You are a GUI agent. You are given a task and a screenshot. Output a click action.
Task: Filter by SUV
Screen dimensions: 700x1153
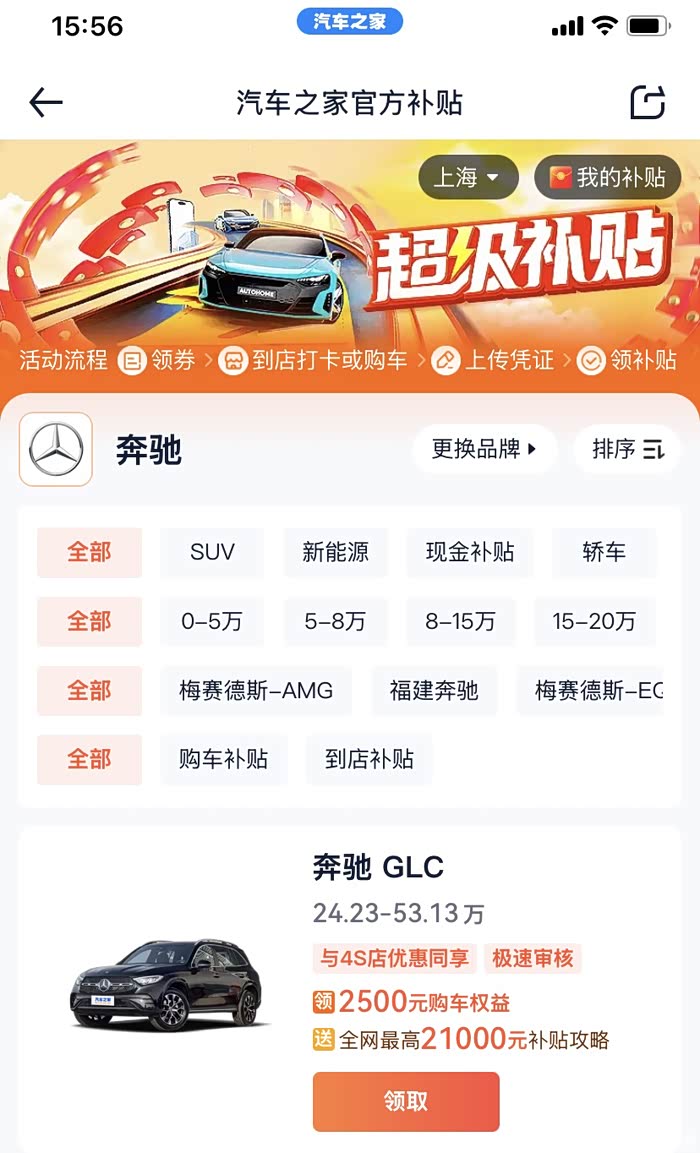click(x=212, y=552)
